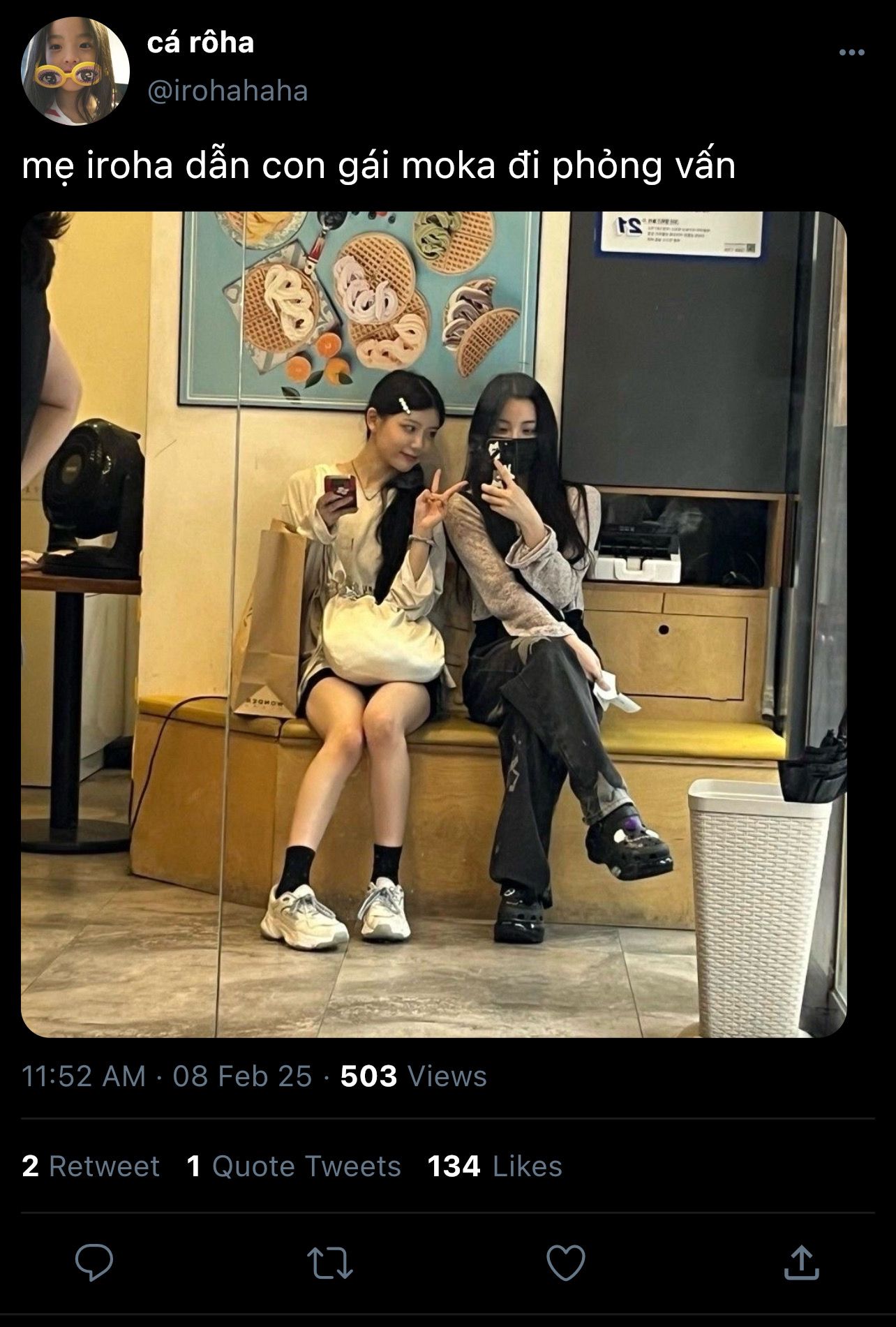Open the tweet's three-dot overflow menu
This screenshot has height=1327, width=896.
coord(851,52)
